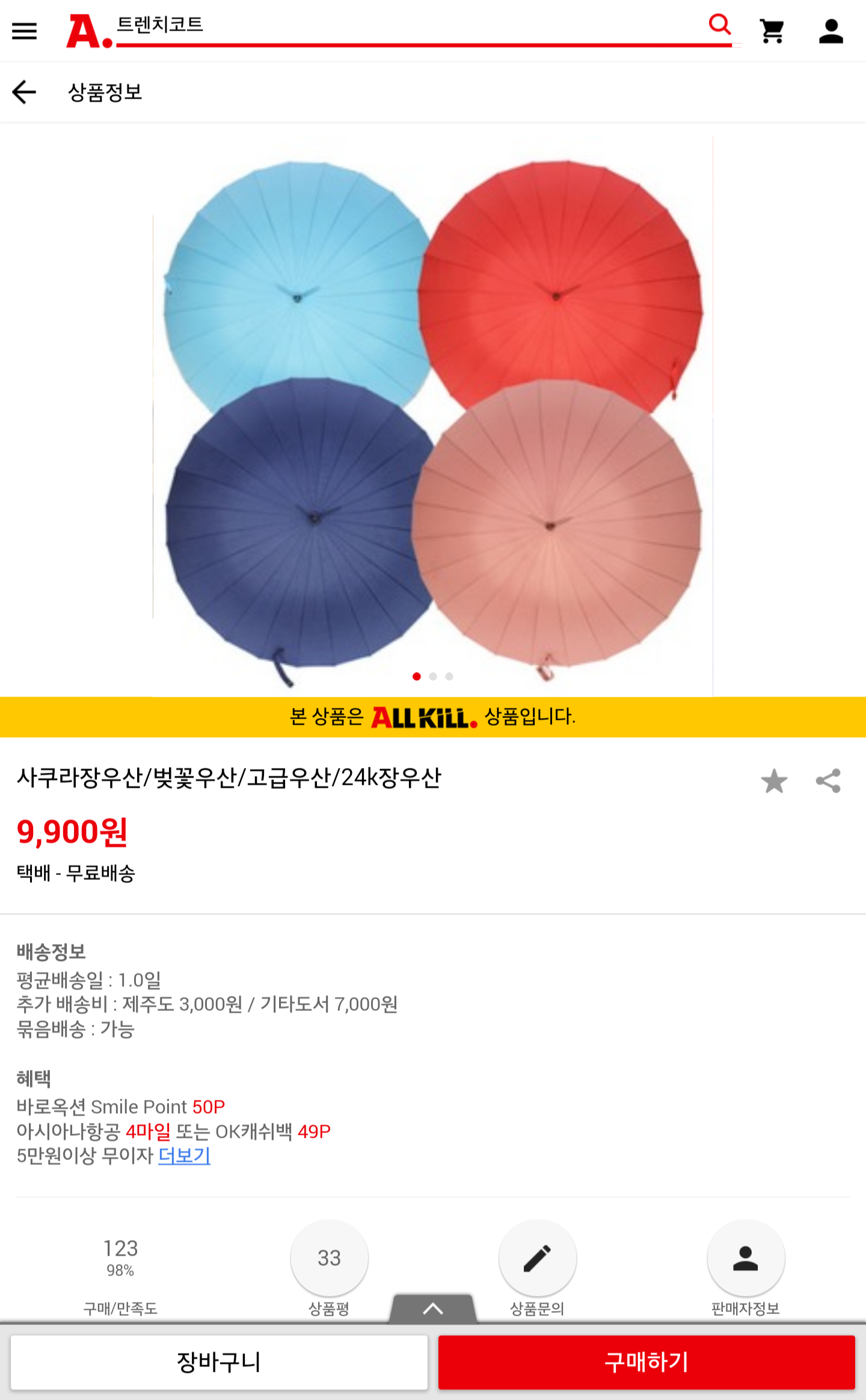Edit the 트렌치코트 search field
866x1400 pixels.
[409, 25]
